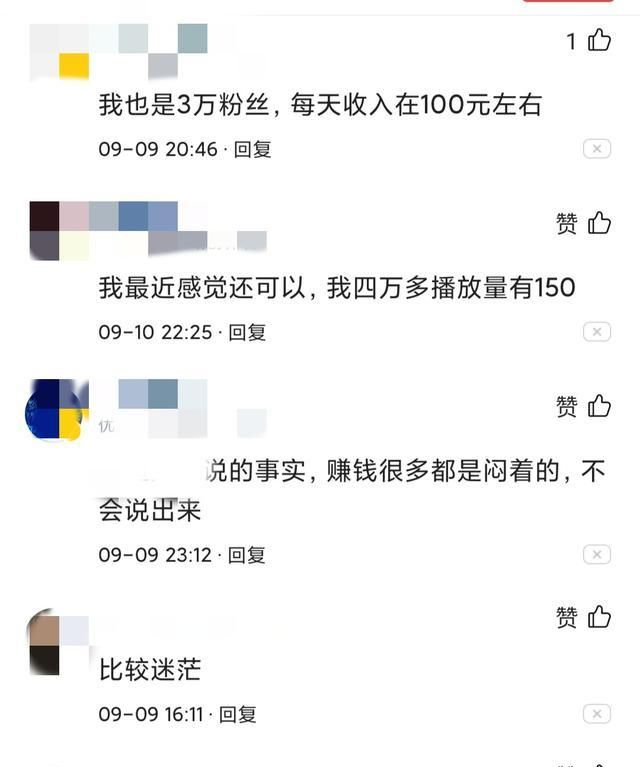Like the comment about 赚钱很多都是闷着的
This screenshot has height=767, width=640.
coord(599,405)
